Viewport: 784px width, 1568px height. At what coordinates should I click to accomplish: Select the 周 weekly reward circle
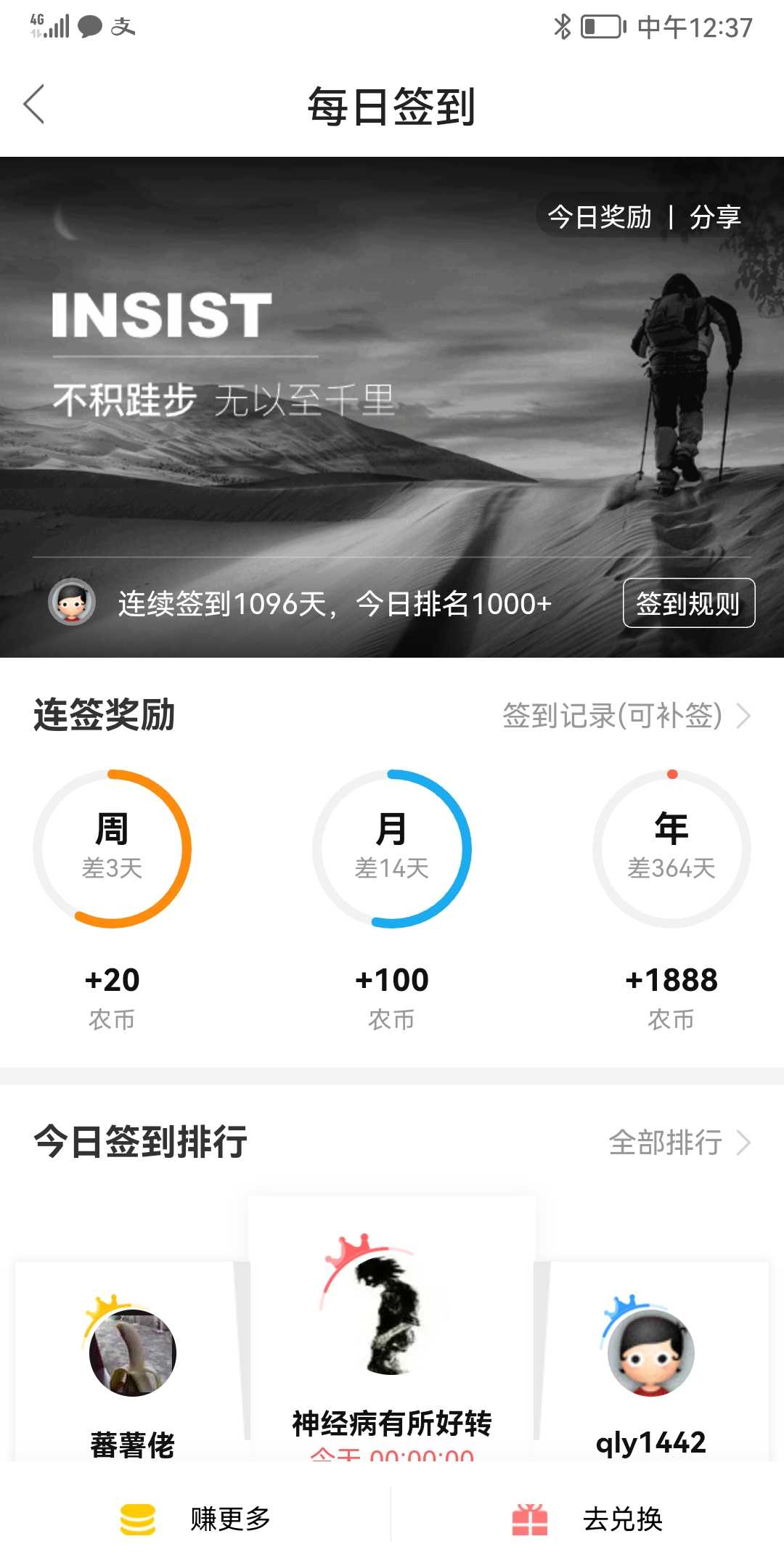click(x=113, y=849)
